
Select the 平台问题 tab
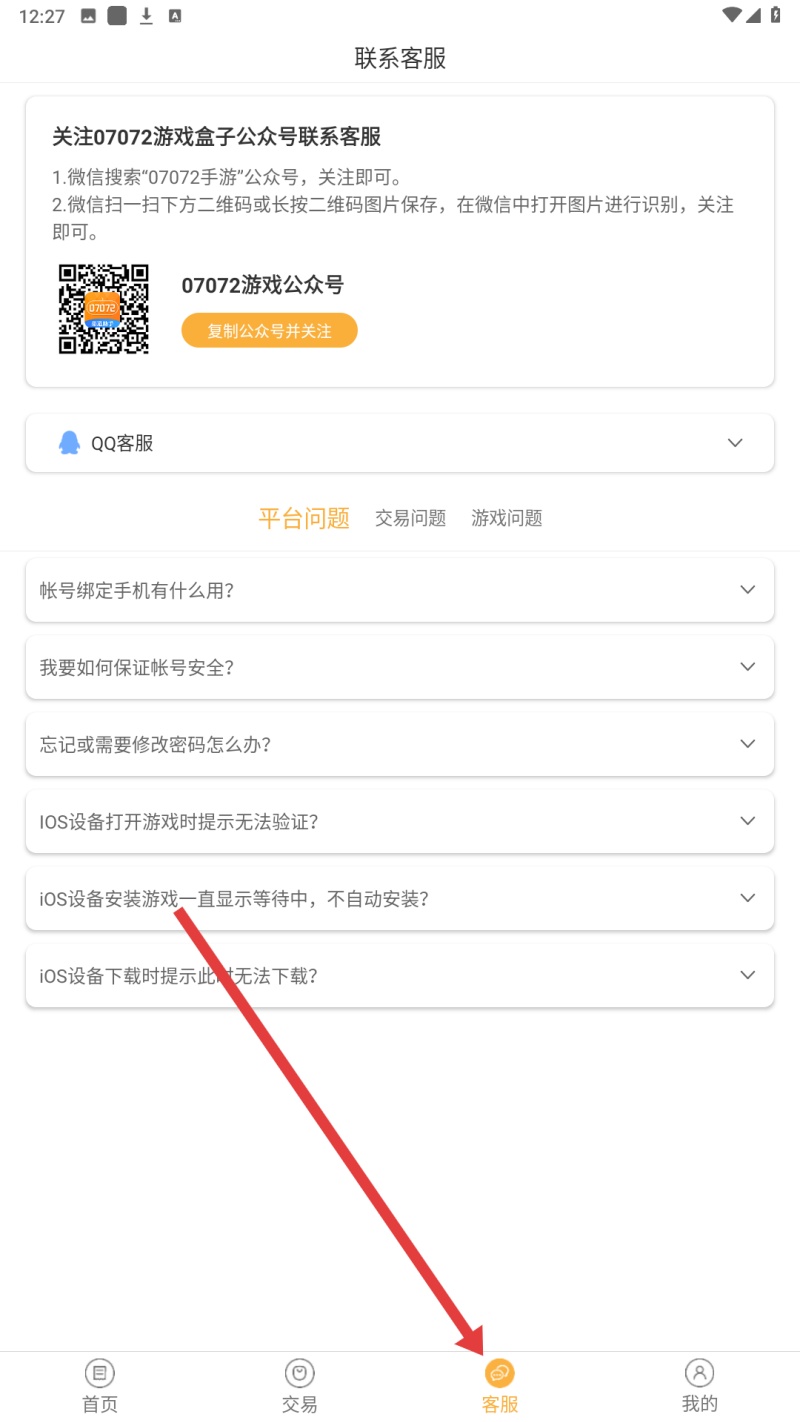click(304, 518)
